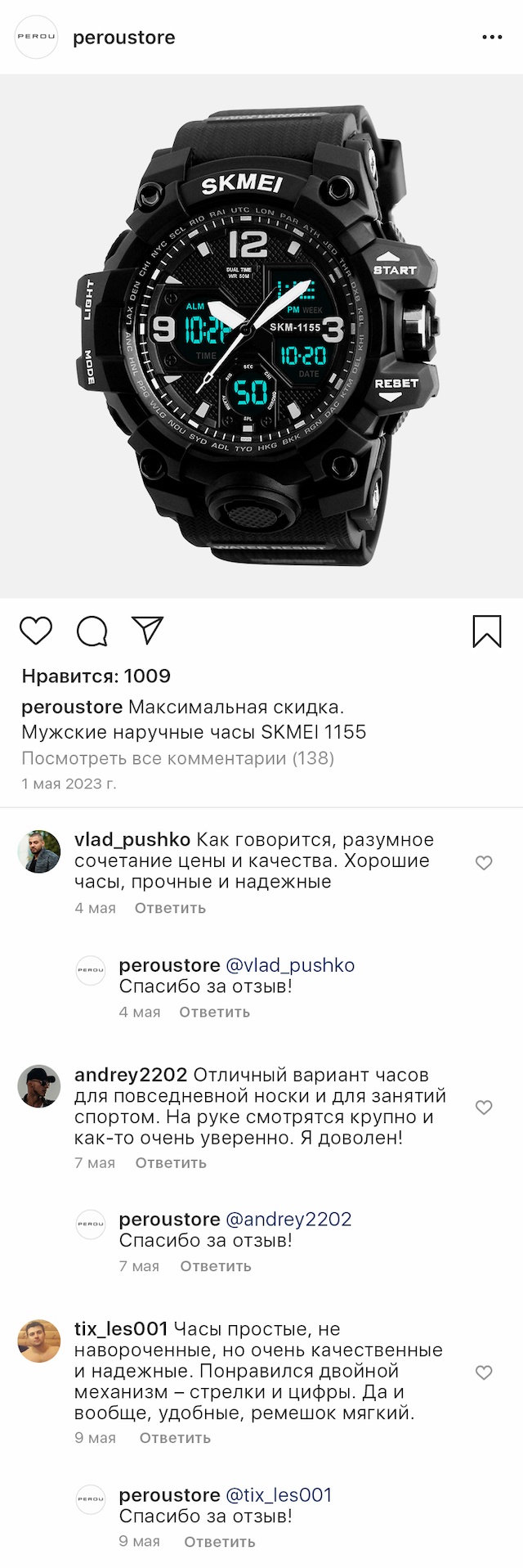The width and height of the screenshot is (523, 1568).
Task: View andrey2202's profile picture
Action: 39,1086
